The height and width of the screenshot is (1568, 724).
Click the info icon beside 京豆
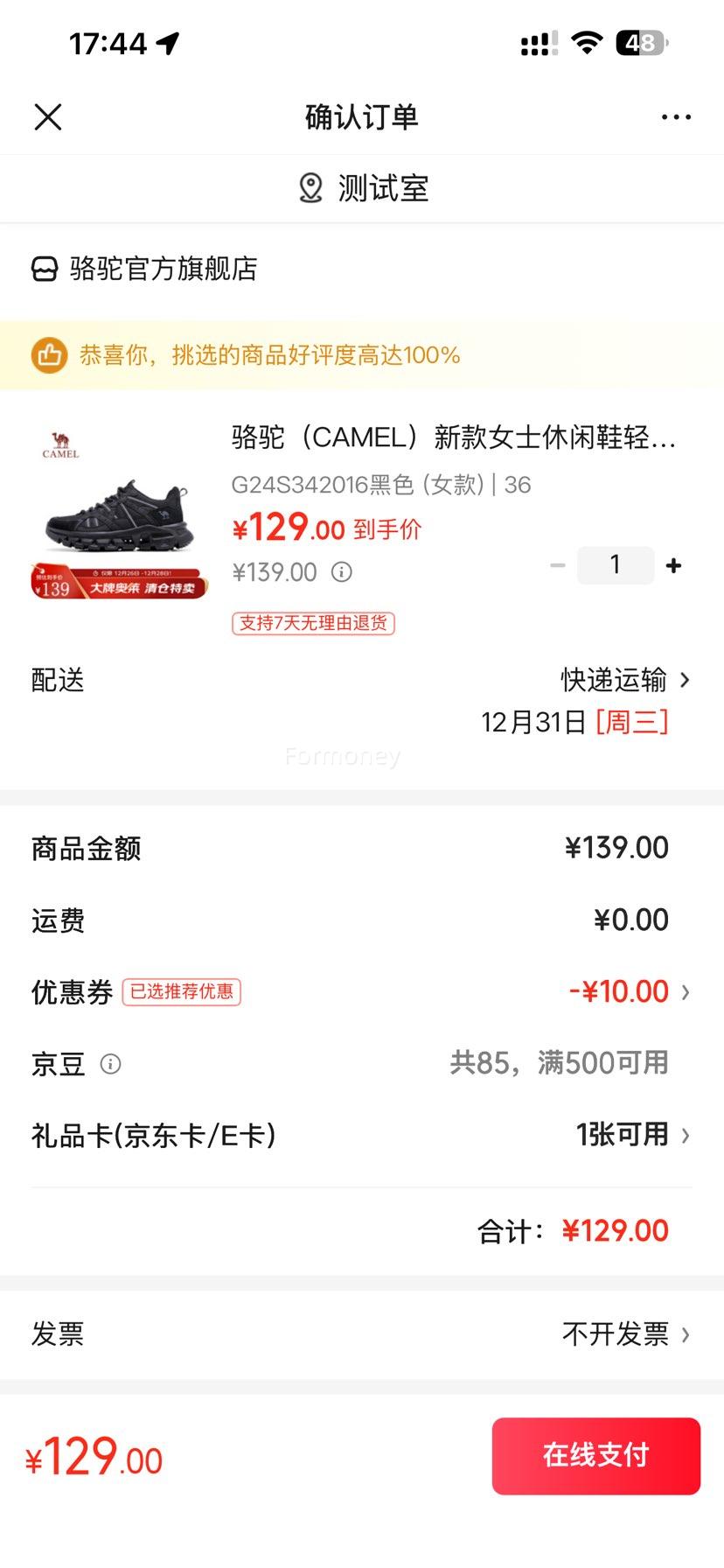(109, 1064)
